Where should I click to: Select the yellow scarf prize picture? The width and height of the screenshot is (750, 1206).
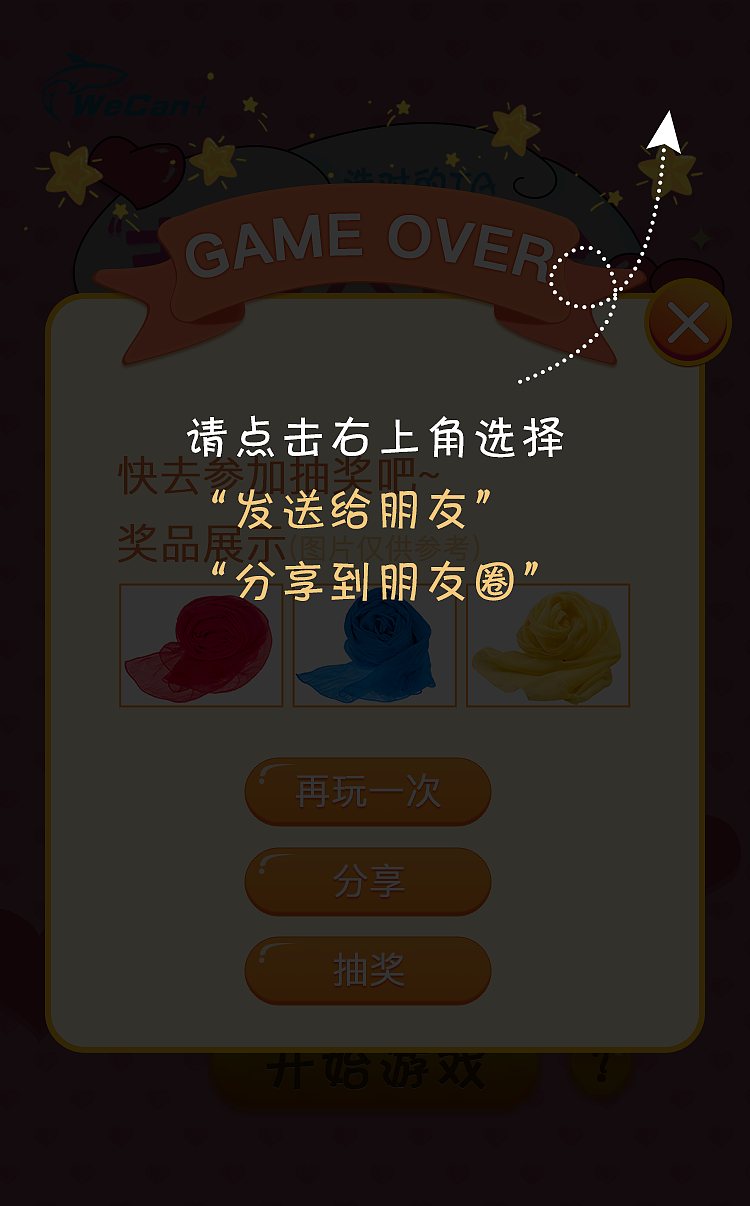[548, 645]
